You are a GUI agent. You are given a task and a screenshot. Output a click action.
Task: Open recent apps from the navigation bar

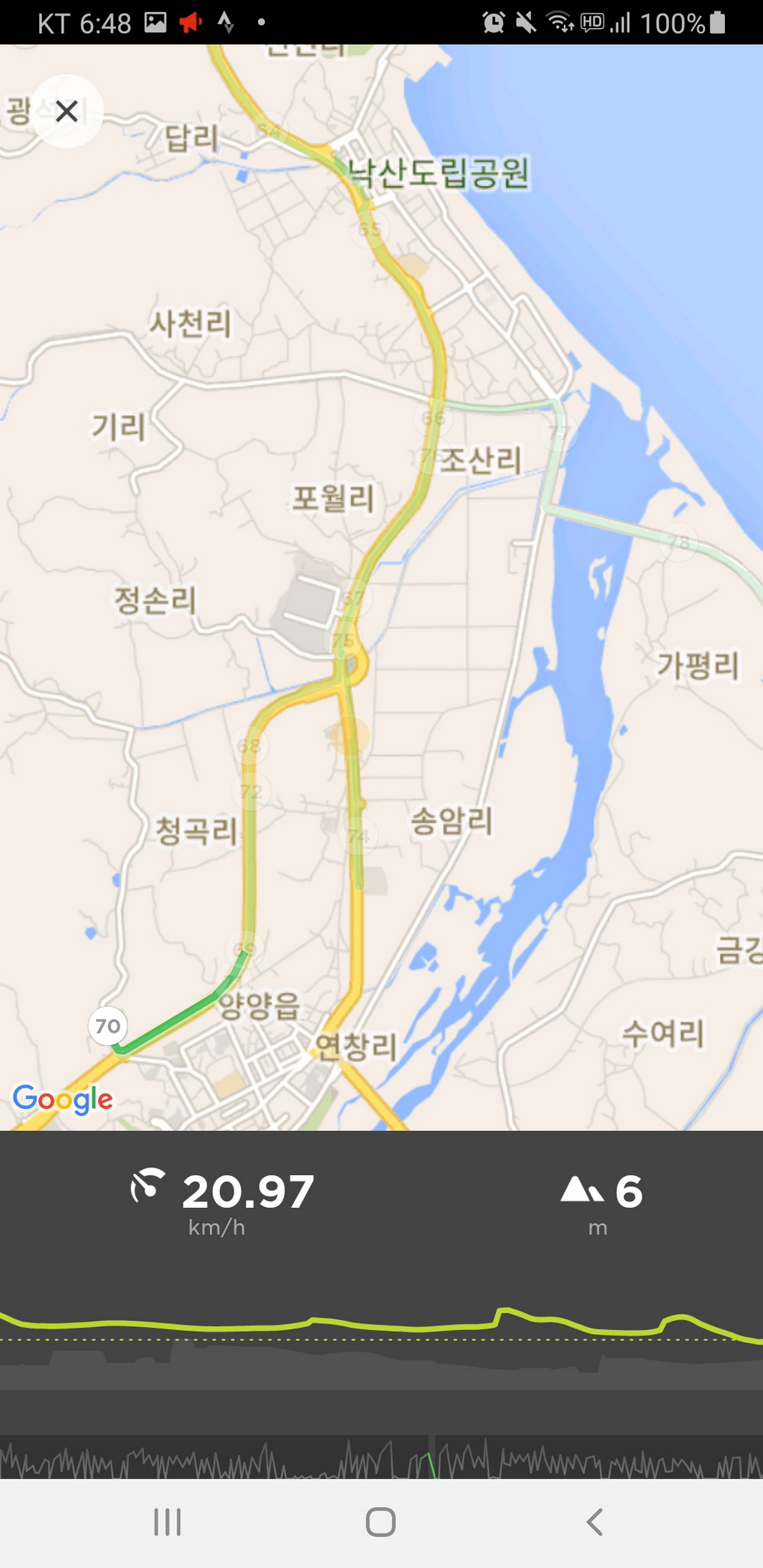click(x=167, y=1522)
